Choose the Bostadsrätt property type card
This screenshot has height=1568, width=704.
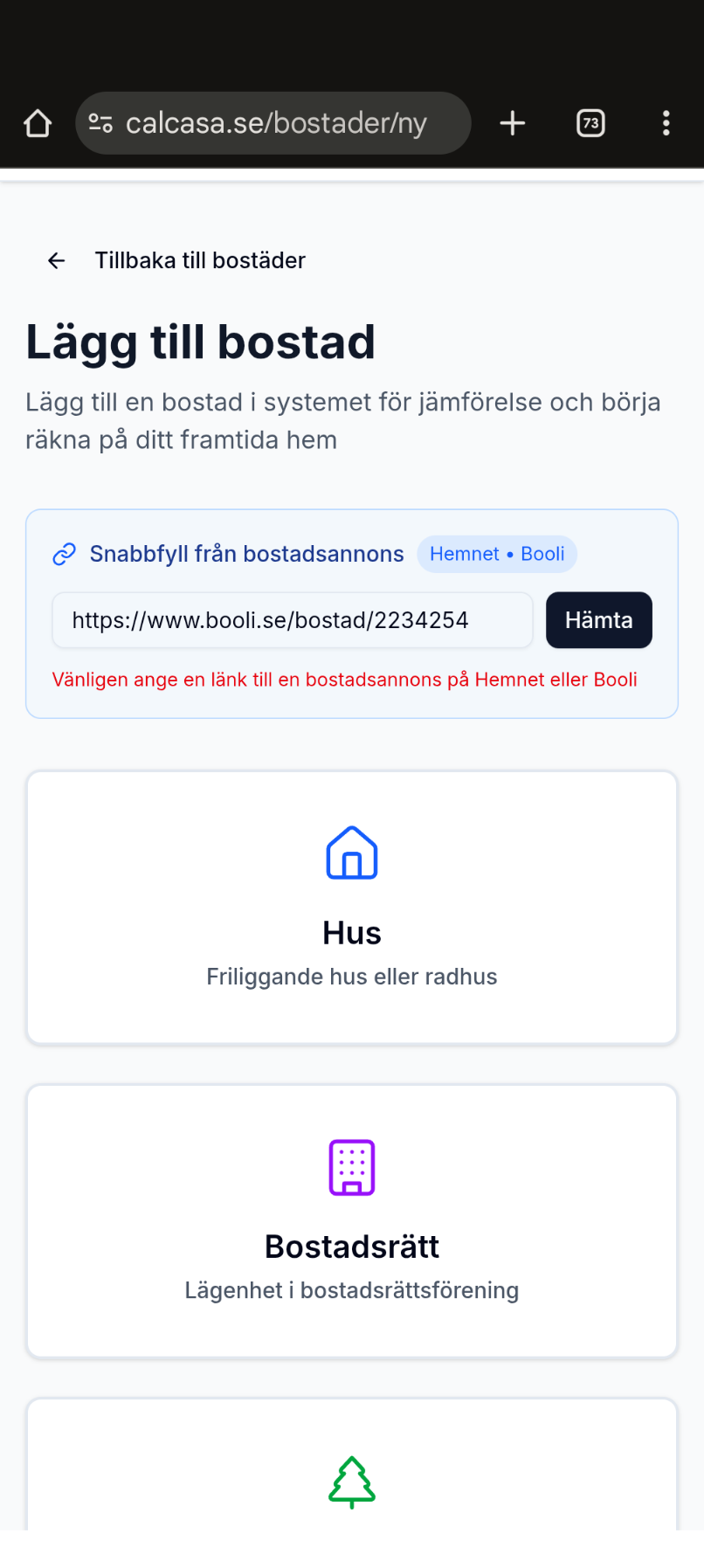pyautogui.click(x=352, y=1220)
